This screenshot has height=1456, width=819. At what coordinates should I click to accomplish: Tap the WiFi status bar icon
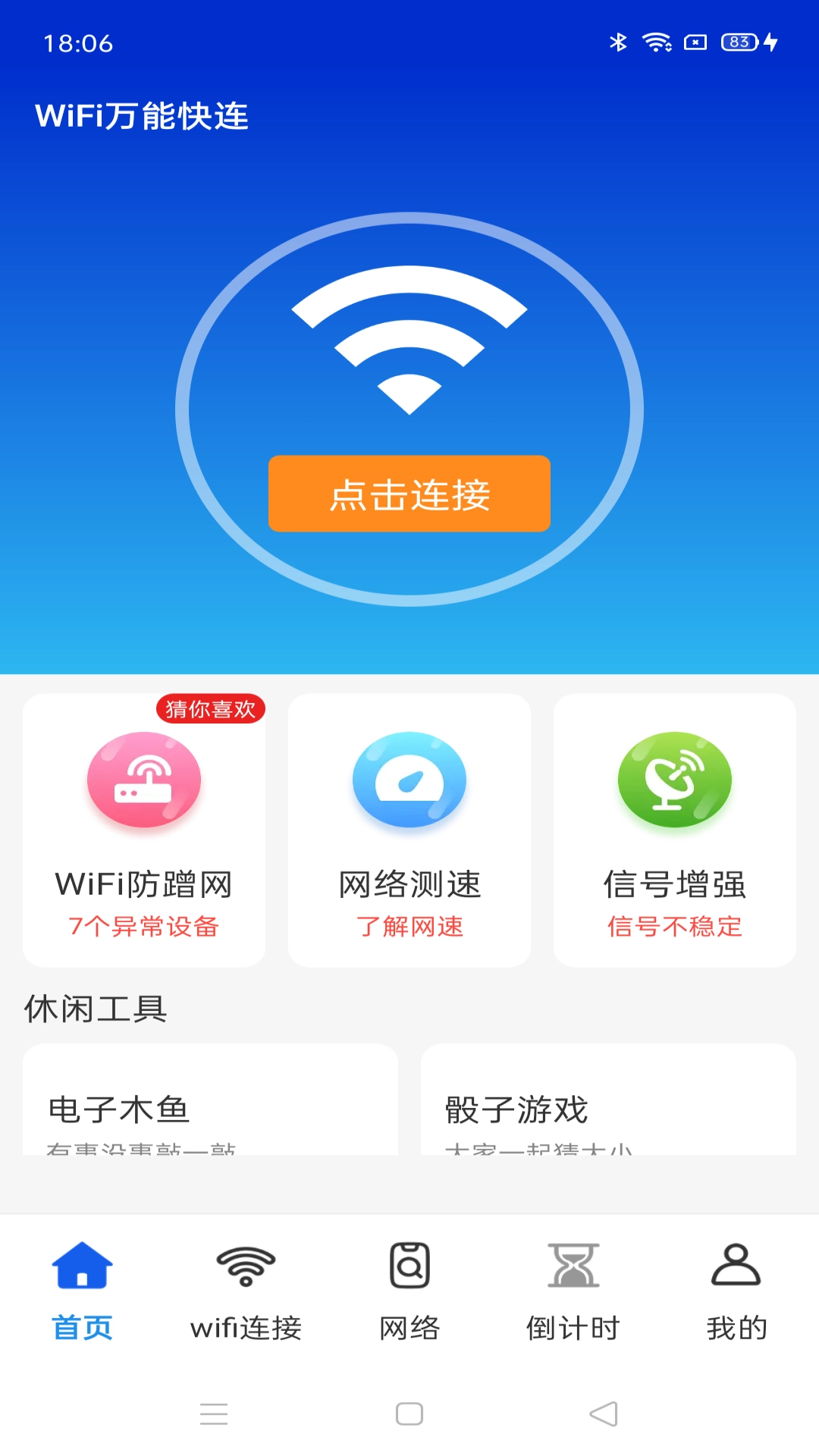[x=656, y=43]
